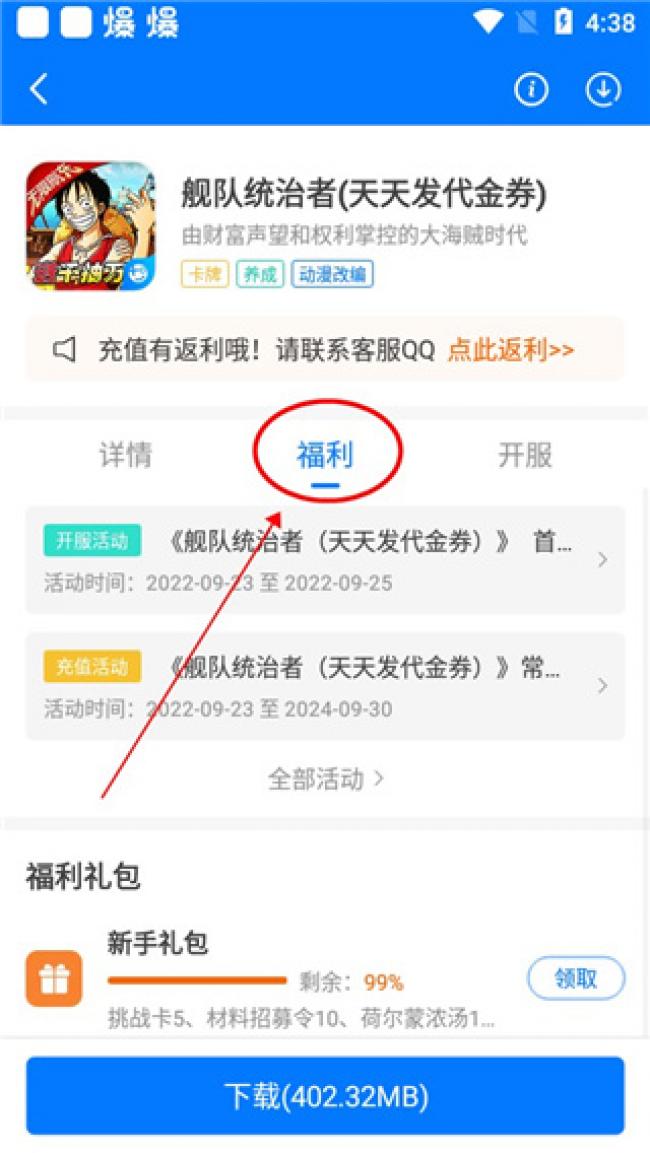This screenshot has height=1153, width=650.
Task: Tap the 卡牌 tag chip
Action: coord(204,274)
